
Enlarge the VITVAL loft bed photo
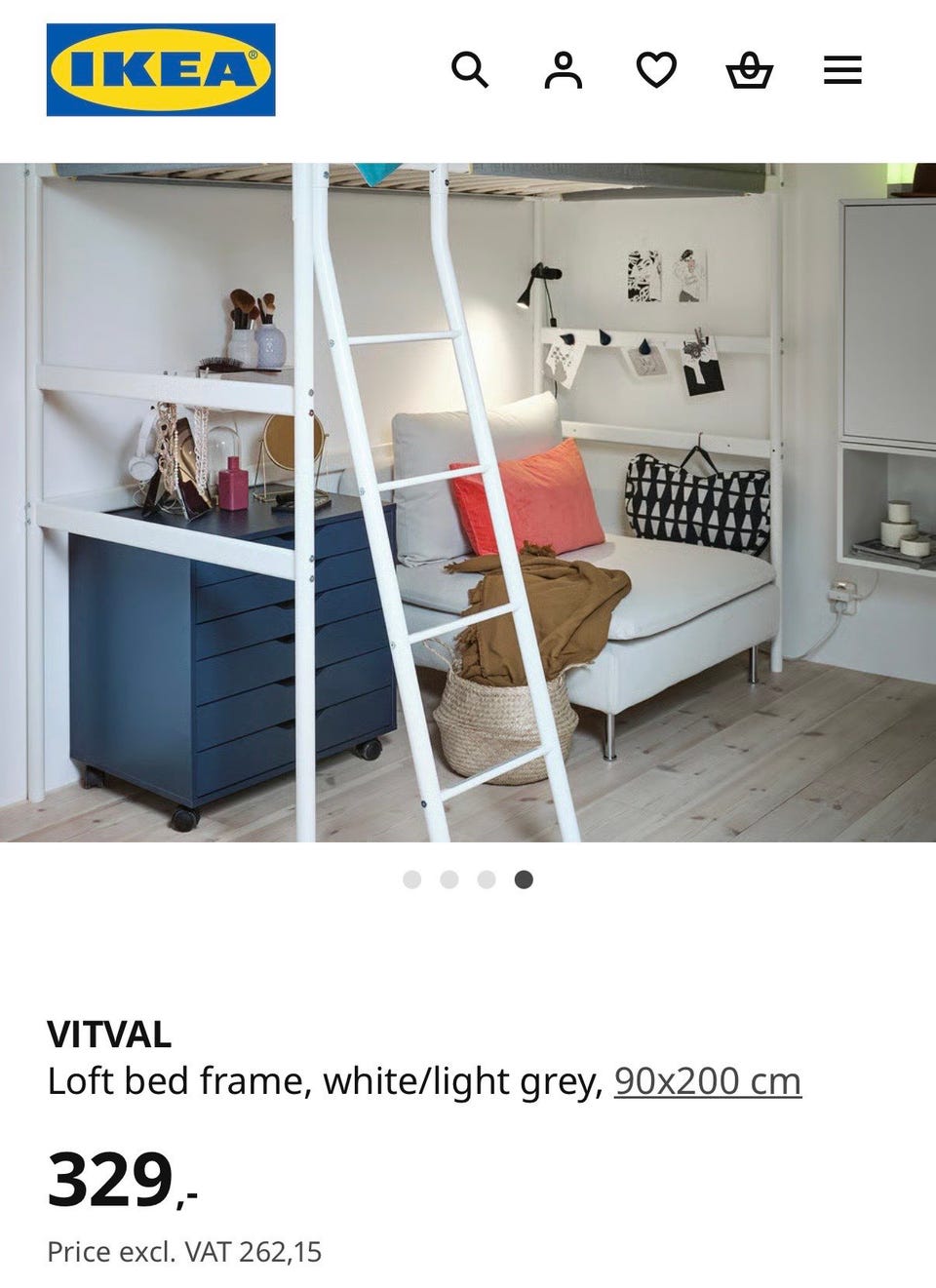(x=468, y=502)
